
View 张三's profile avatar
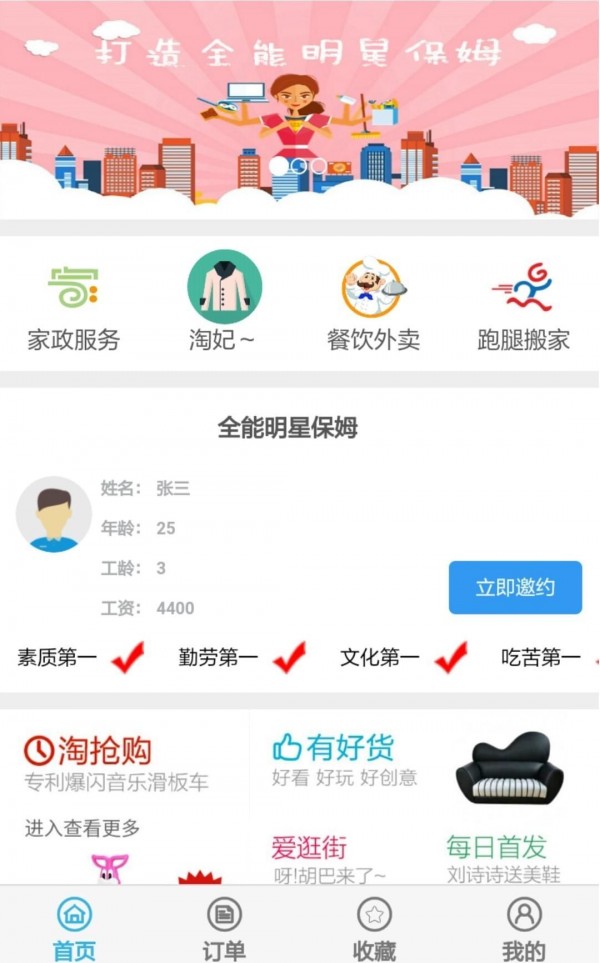[54, 514]
